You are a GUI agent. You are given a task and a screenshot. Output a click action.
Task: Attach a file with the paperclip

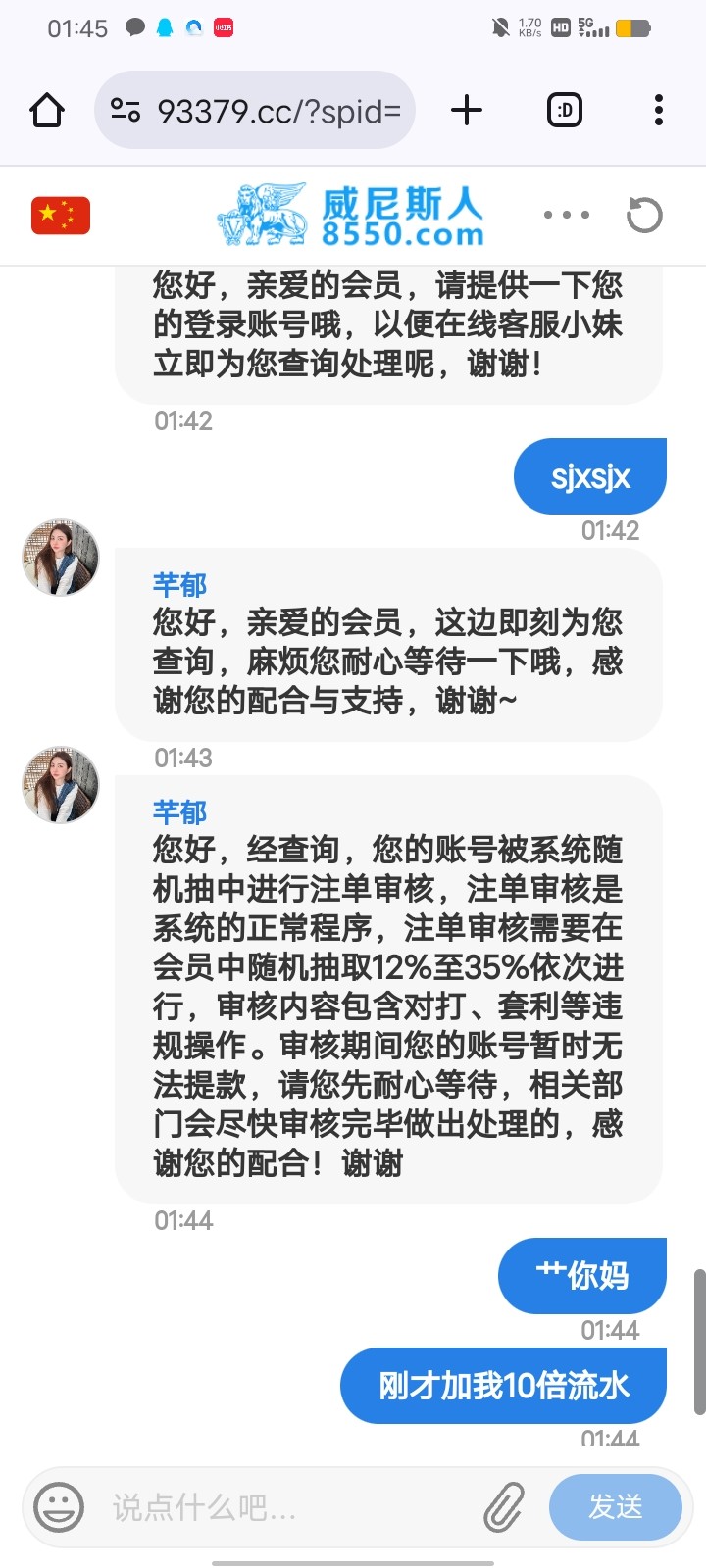pyautogui.click(x=504, y=1507)
